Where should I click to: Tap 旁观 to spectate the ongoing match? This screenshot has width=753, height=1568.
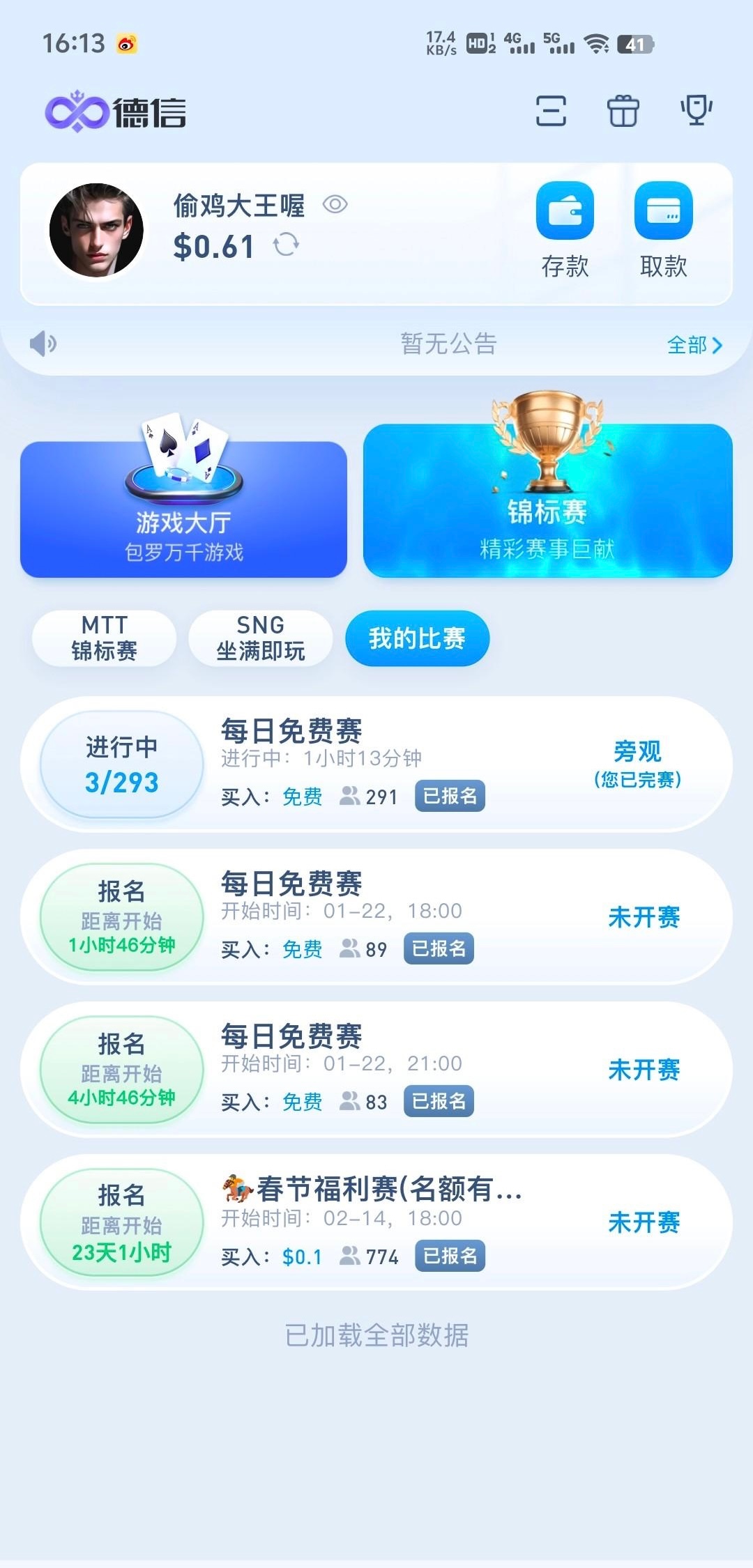click(x=637, y=763)
